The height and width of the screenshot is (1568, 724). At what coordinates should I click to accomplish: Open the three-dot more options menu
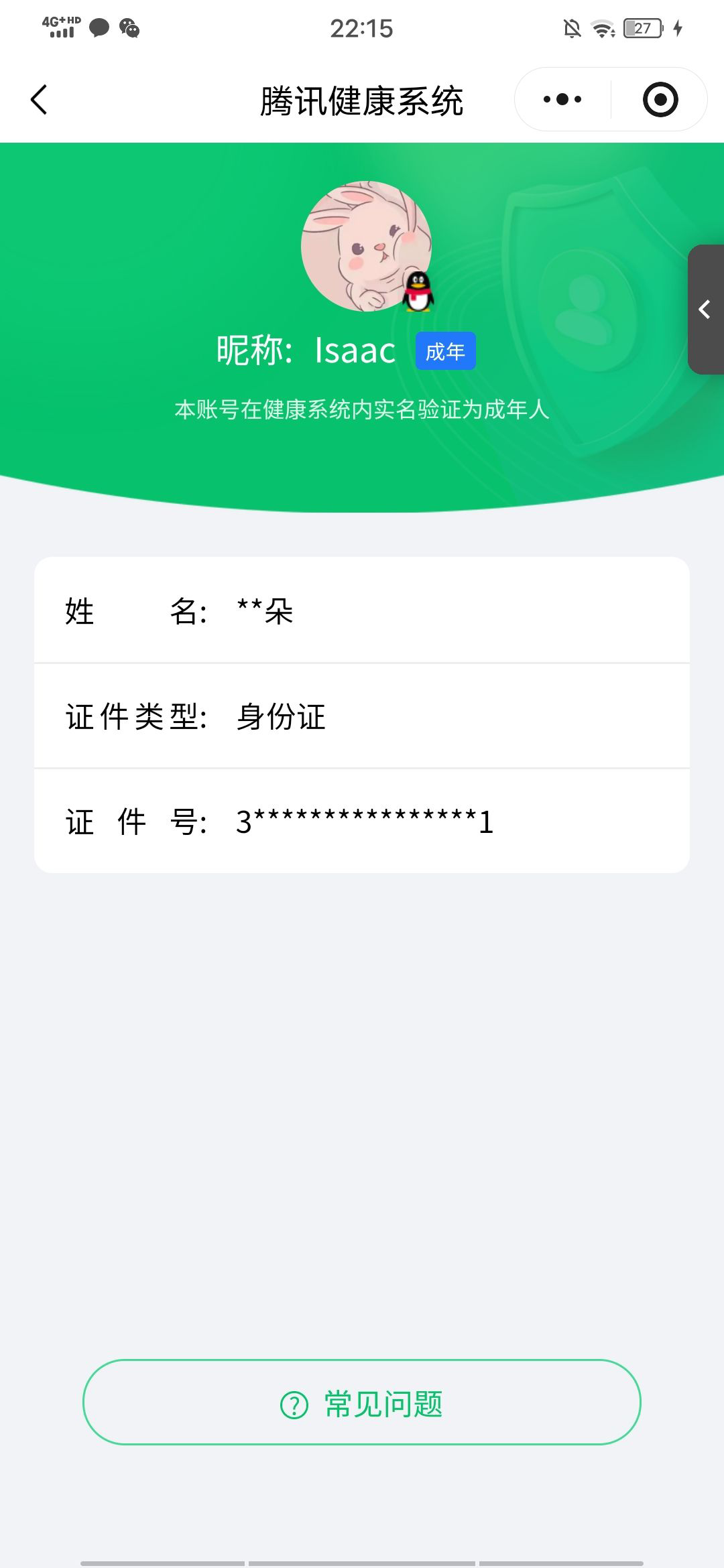(x=561, y=98)
